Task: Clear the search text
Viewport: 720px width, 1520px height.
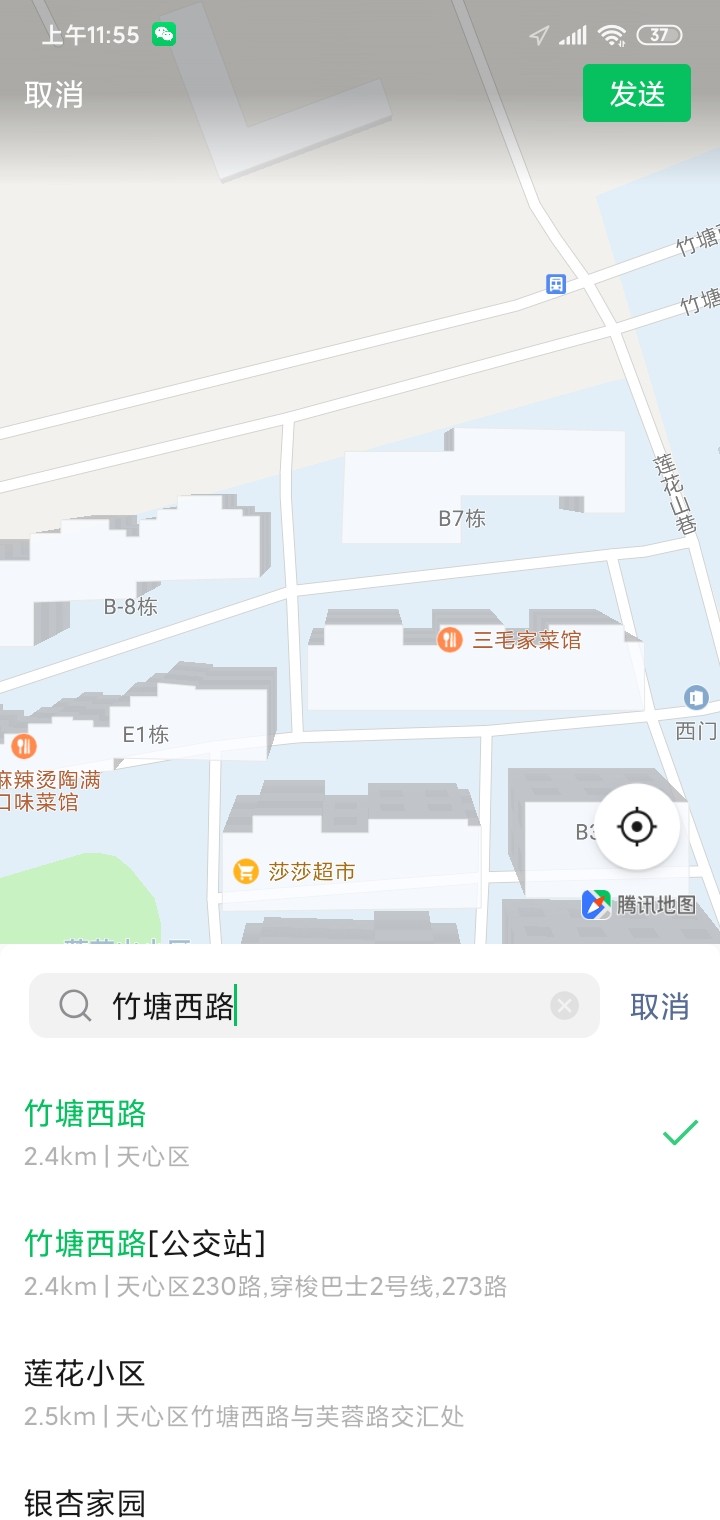Action: [x=565, y=1005]
